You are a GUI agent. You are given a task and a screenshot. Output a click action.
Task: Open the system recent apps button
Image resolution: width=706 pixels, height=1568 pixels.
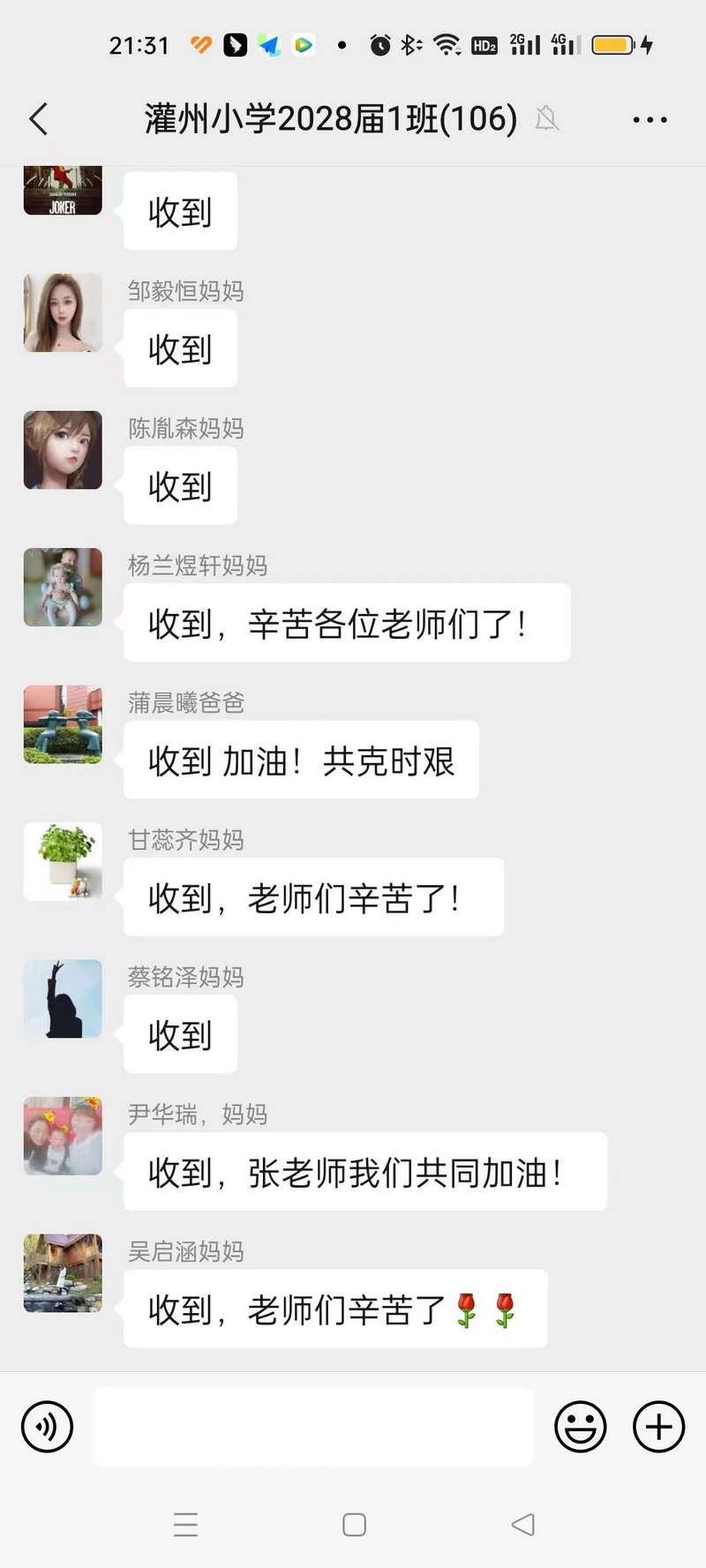pos(185,1525)
